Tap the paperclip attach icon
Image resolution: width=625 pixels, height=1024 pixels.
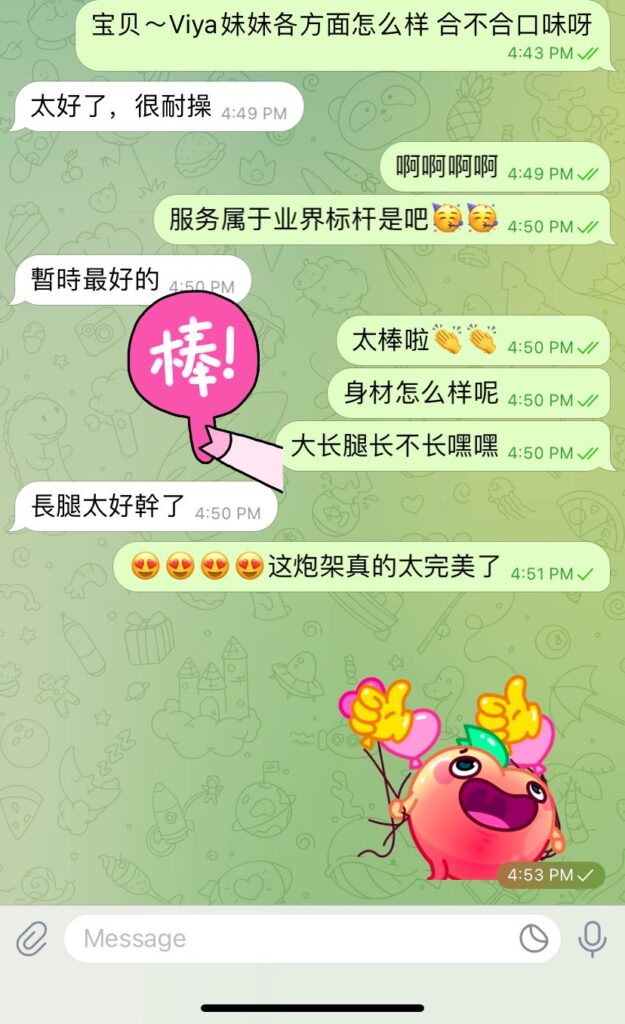click(32, 939)
